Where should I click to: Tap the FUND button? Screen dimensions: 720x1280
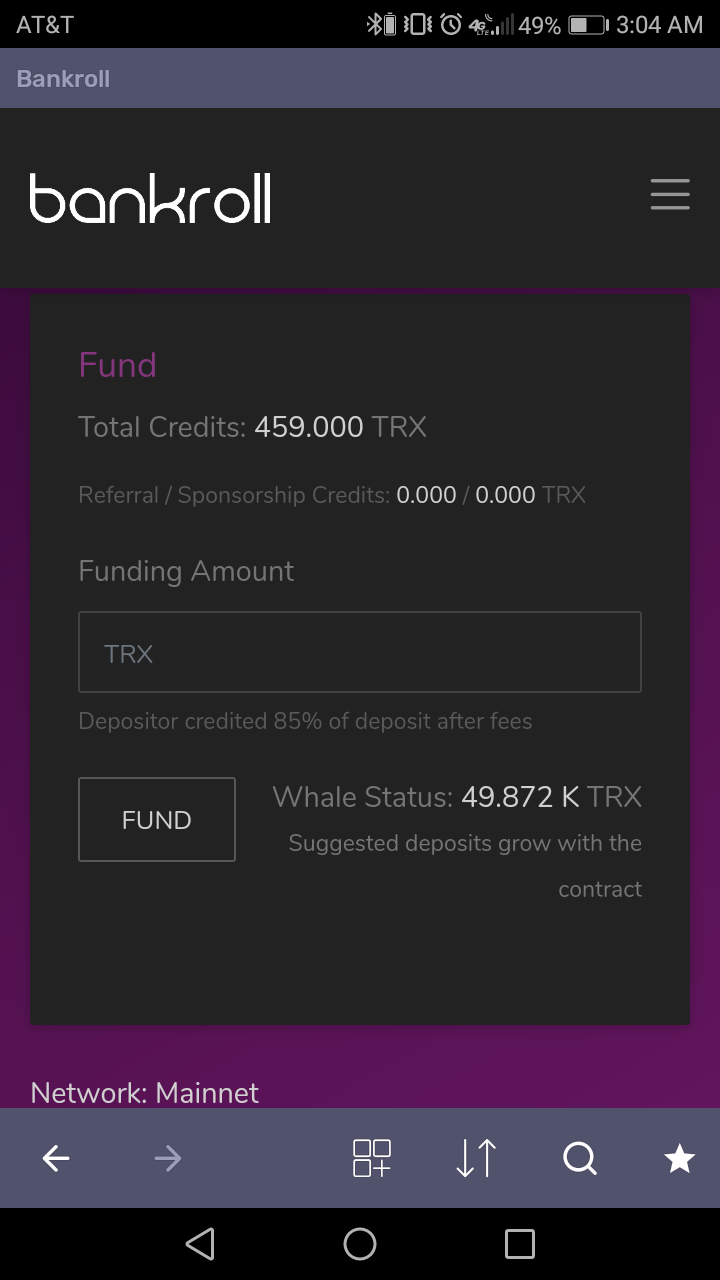pyautogui.click(x=157, y=820)
